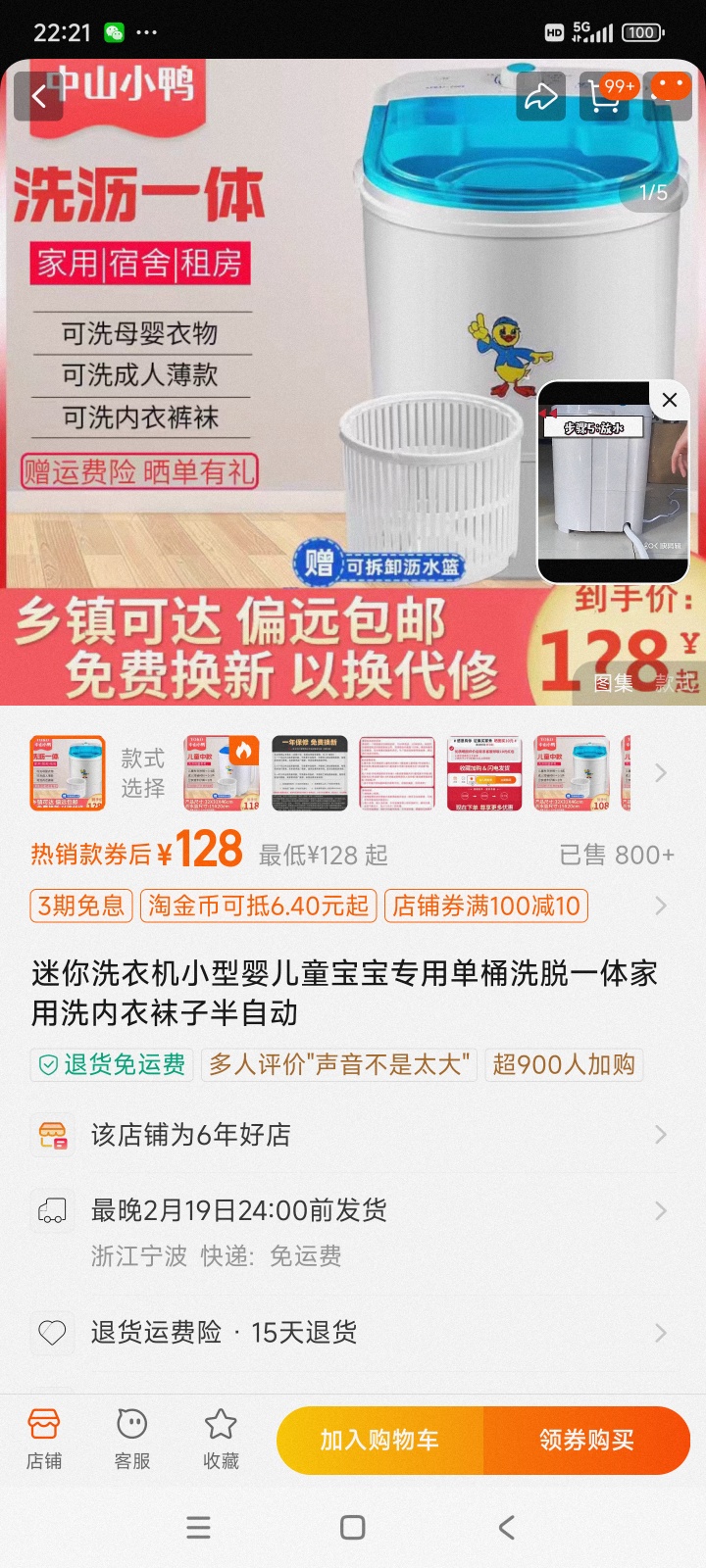Image resolution: width=706 pixels, height=1568 pixels.
Task: Open the 退货免运费 service tag
Action: pos(112,1064)
